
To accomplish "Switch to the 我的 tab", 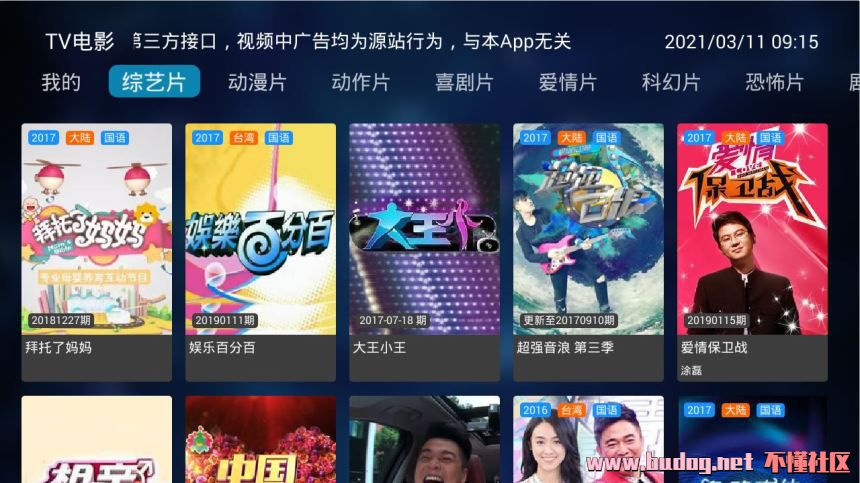I will coord(61,82).
